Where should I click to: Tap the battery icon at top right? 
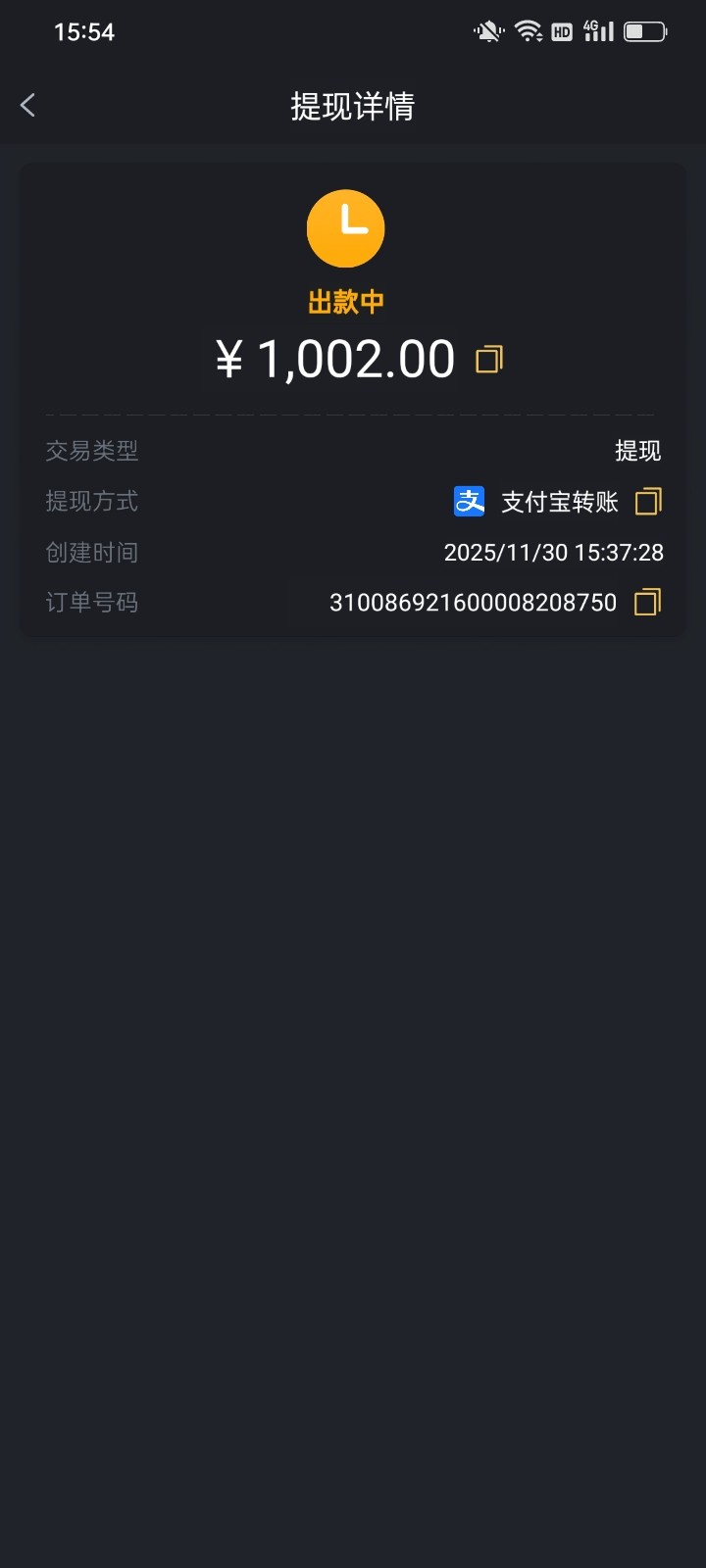tap(647, 30)
